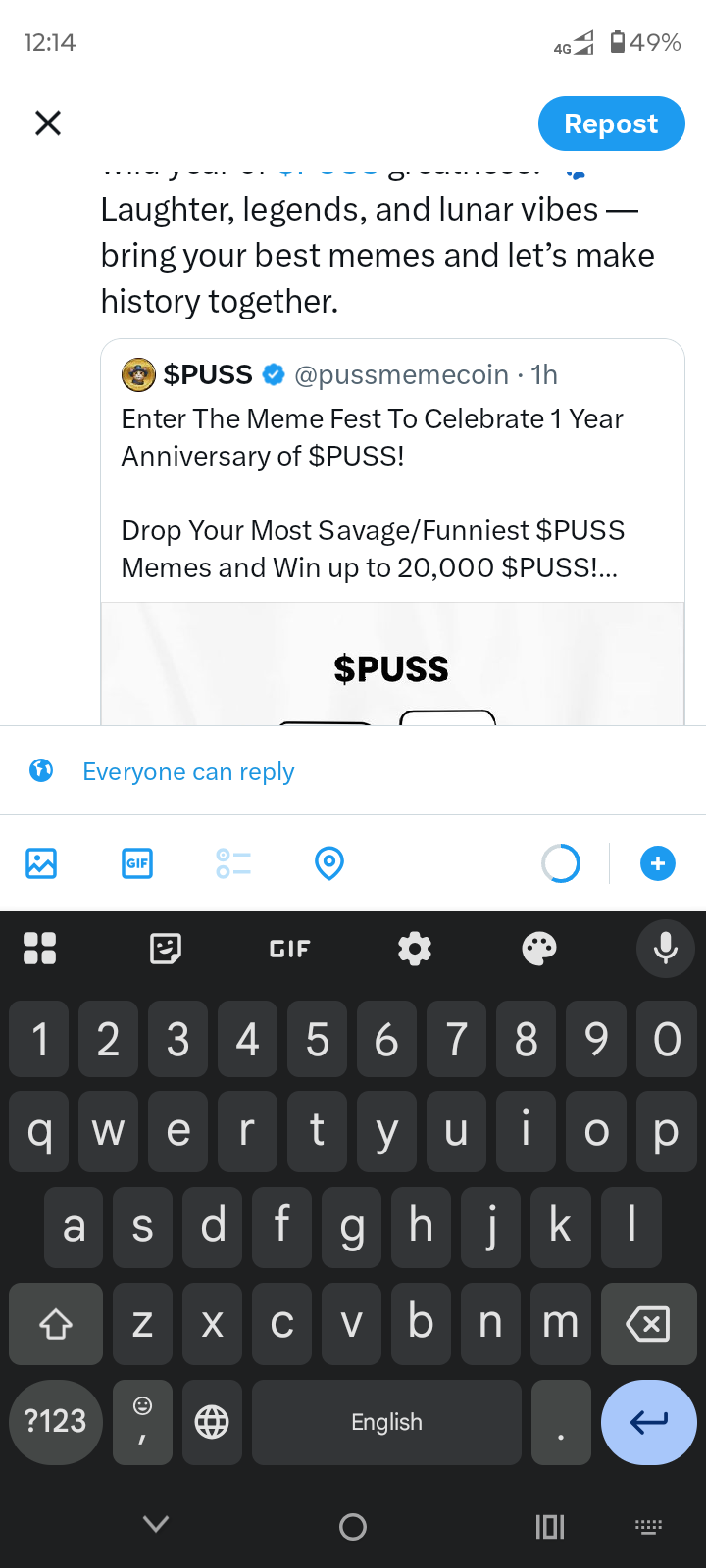
Task: Open the keyboard GIF search
Action: tap(290, 948)
